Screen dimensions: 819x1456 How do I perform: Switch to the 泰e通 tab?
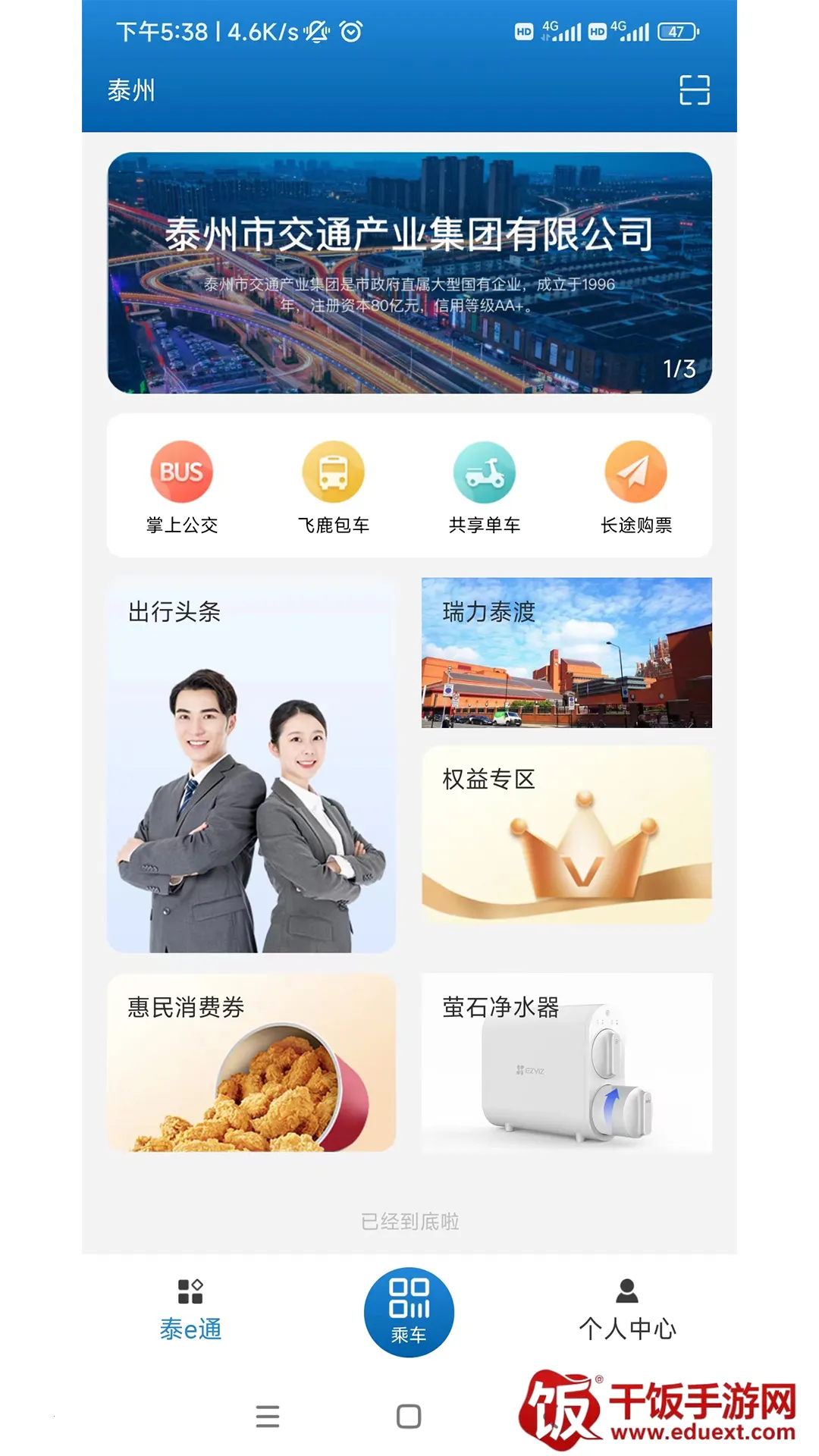(190, 1310)
